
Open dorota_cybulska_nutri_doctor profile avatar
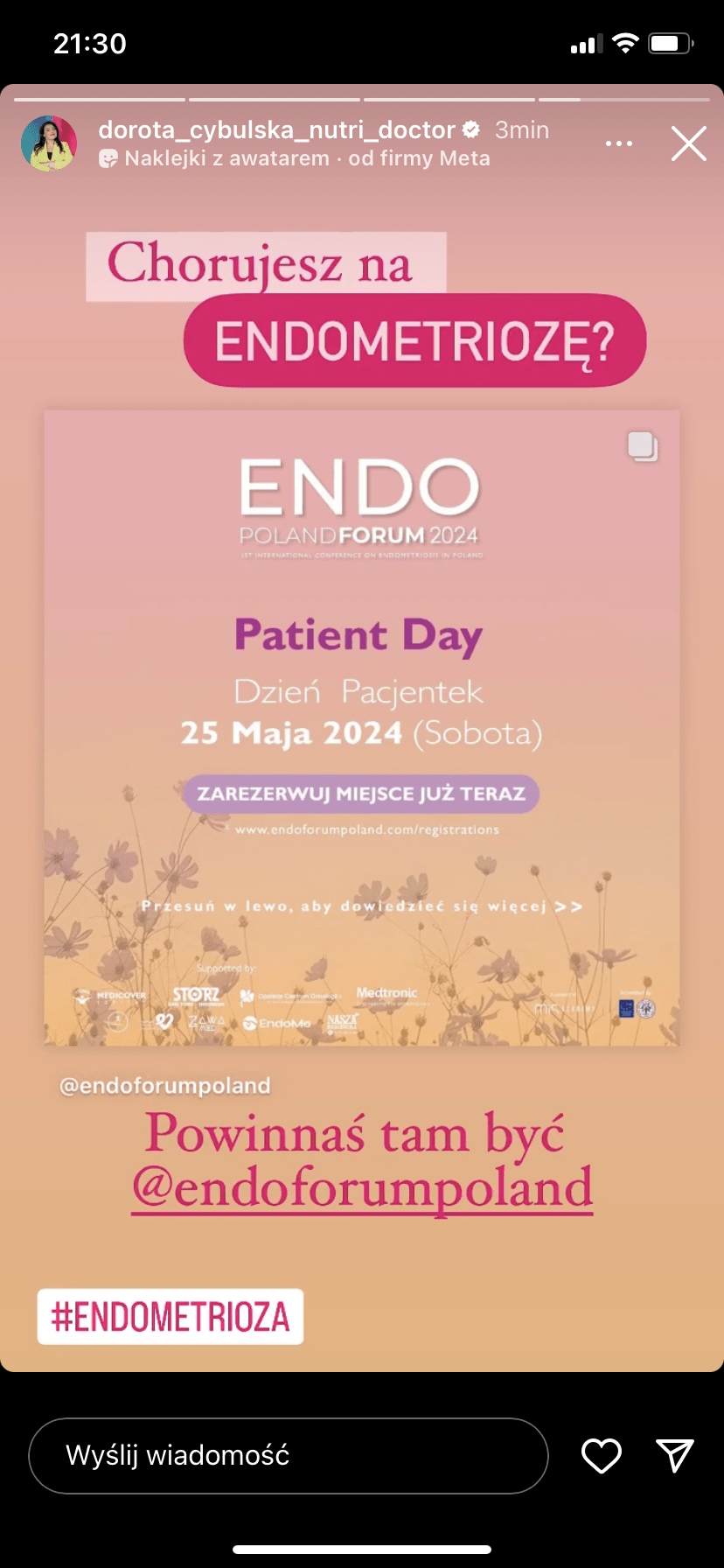[49, 143]
